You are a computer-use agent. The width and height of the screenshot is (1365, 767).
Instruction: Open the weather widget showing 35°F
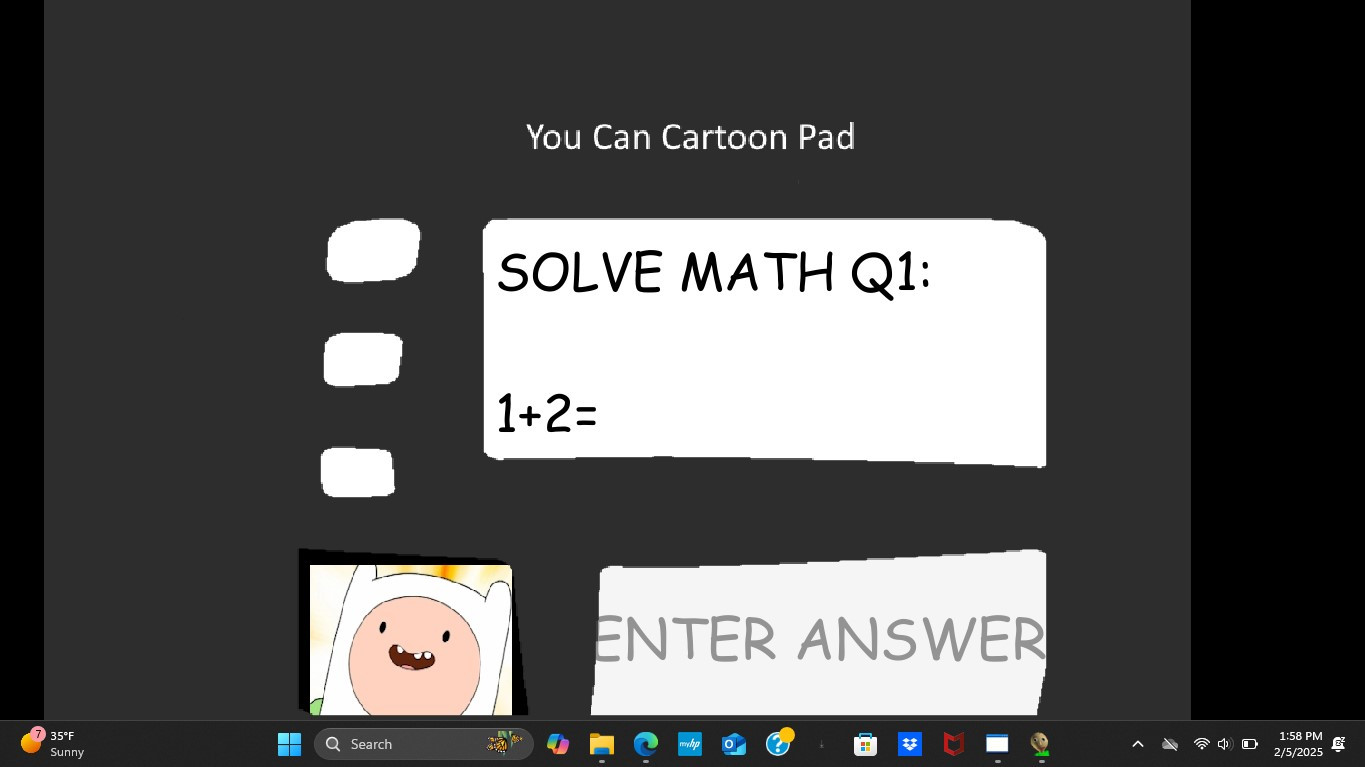coord(53,744)
